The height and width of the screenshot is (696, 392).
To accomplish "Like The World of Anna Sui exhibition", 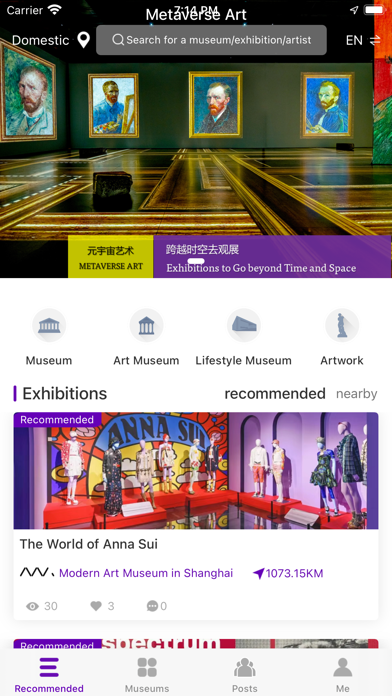I will [102, 606].
